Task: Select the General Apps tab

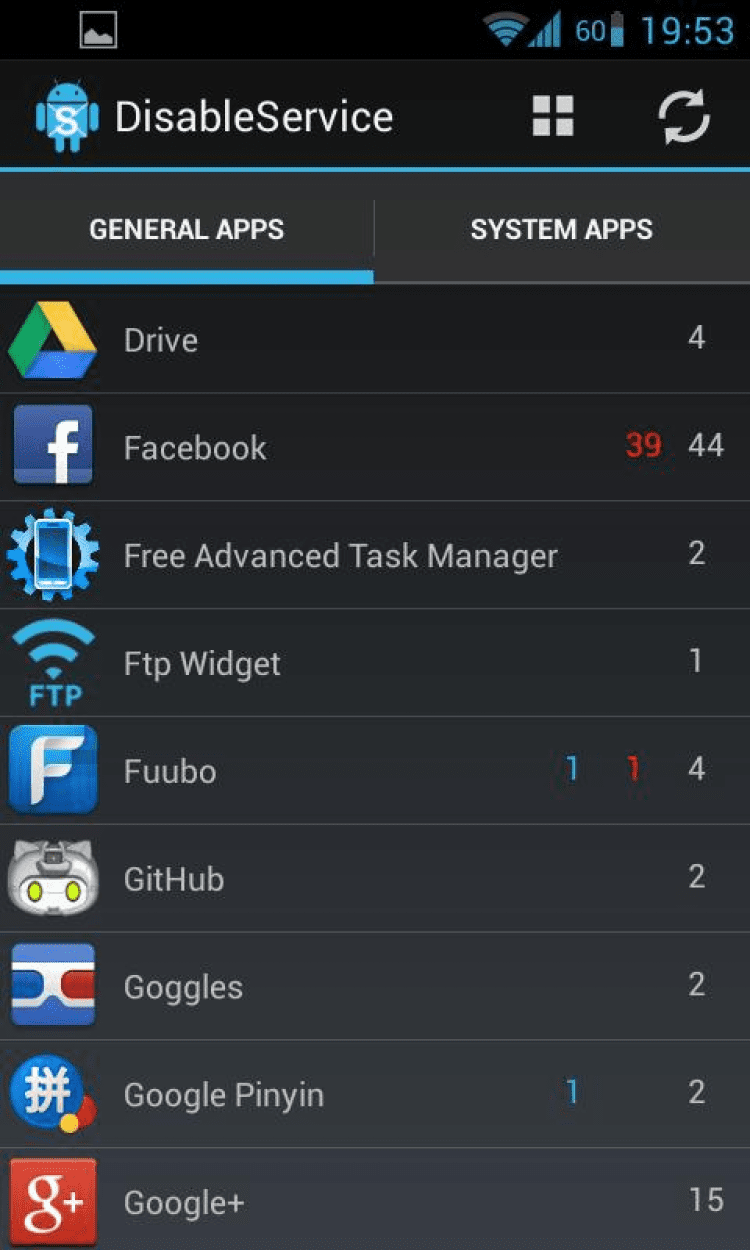Action: pos(187,229)
